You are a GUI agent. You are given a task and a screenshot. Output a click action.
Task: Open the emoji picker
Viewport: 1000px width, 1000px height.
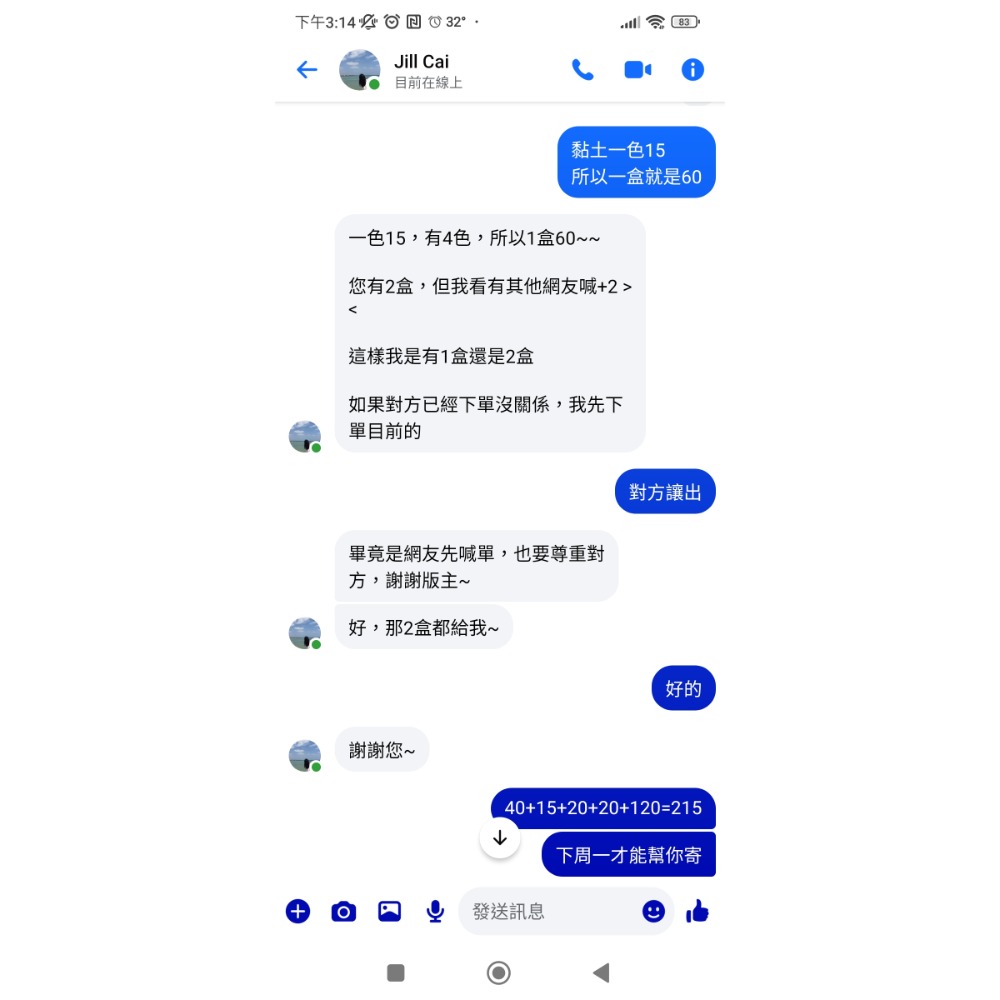click(x=653, y=911)
